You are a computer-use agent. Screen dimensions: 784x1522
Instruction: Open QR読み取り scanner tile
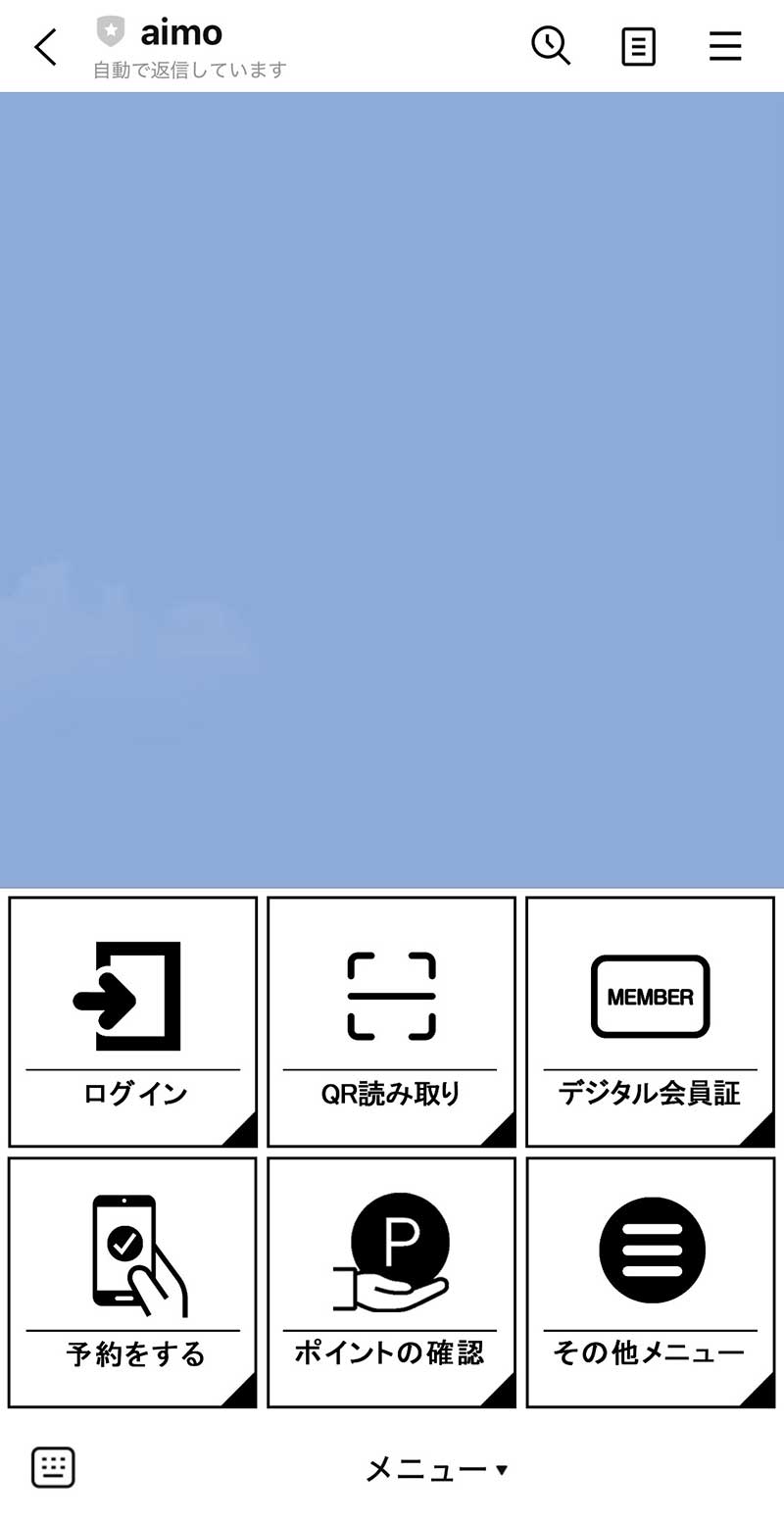coord(391,1021)
